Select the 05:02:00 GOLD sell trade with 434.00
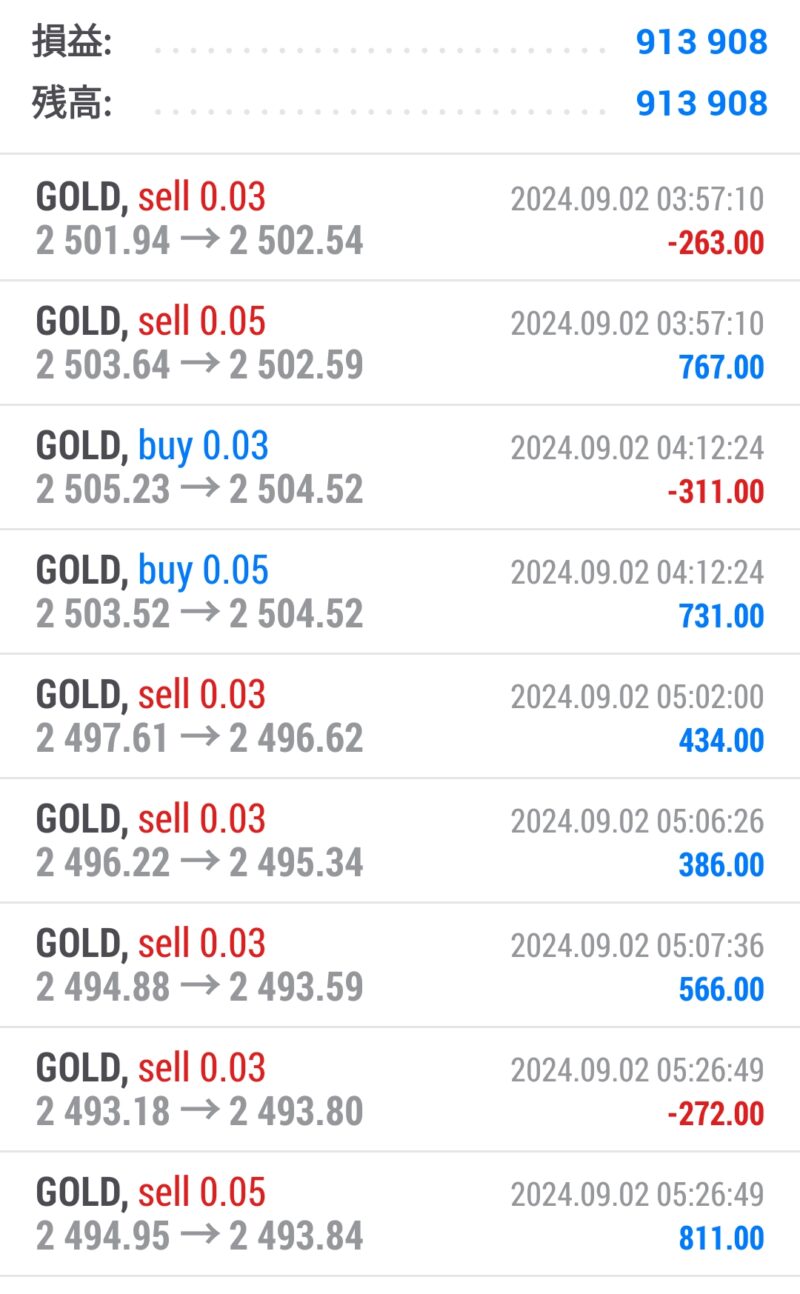 (x=400, y=716)
